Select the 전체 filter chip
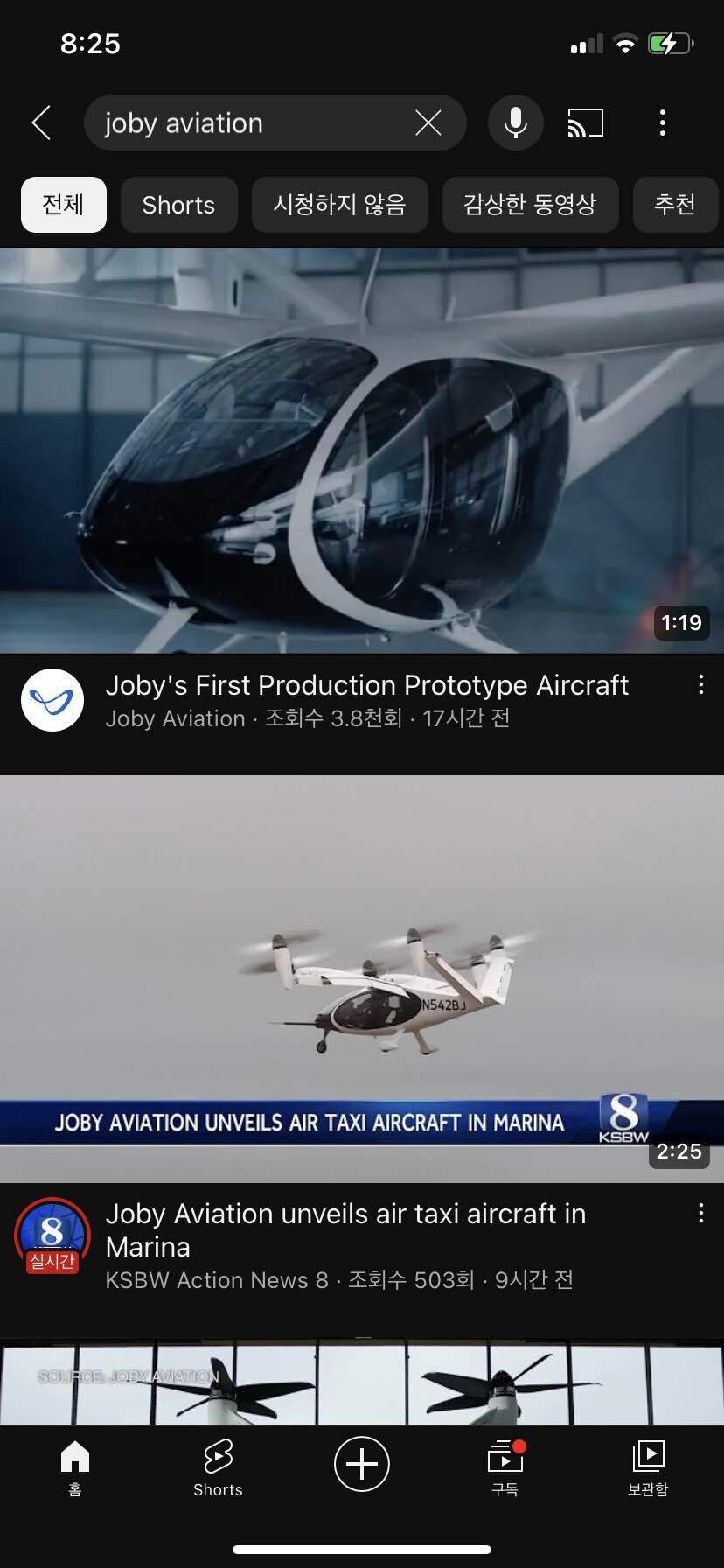This screenshot has width=724, height=1568. [63, 205]
